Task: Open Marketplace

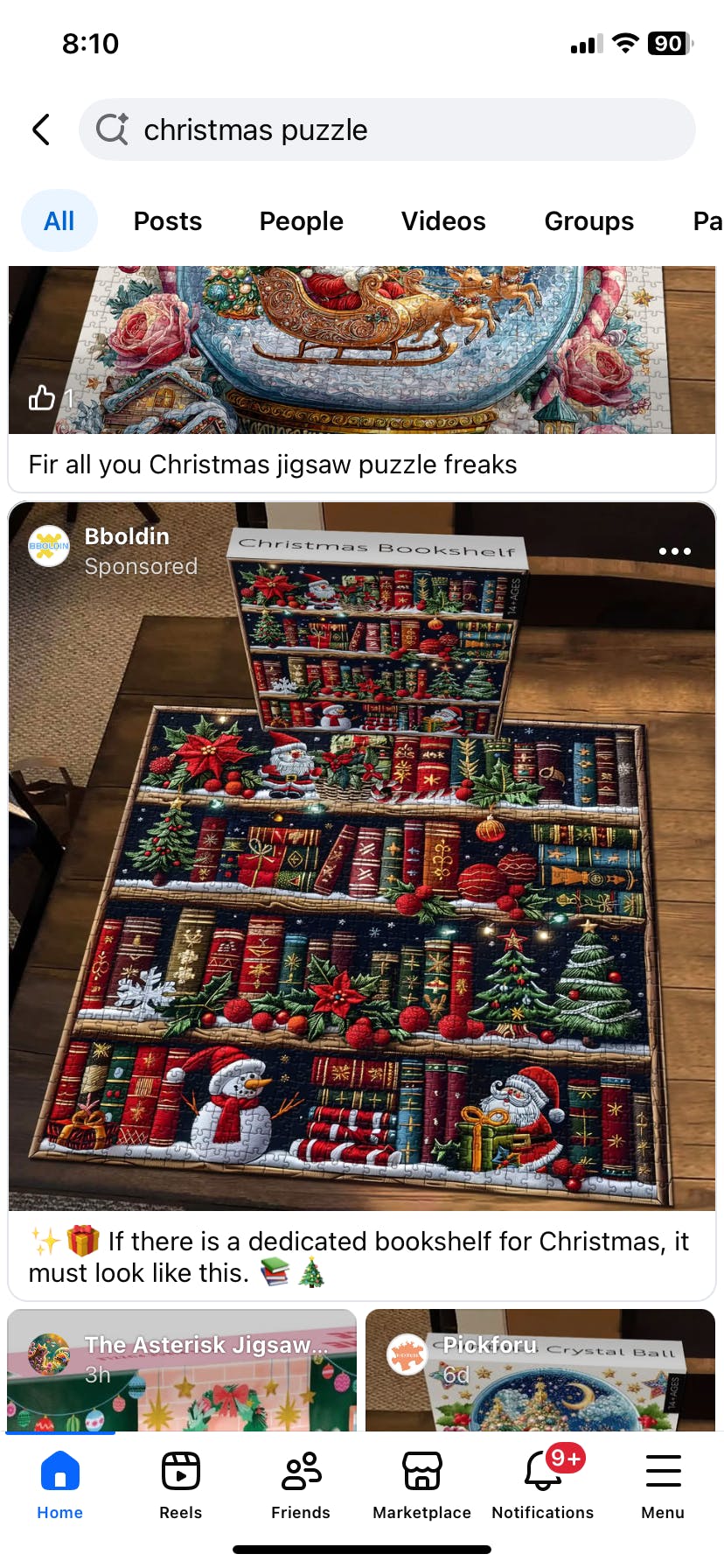Action: pos(422,1486)
